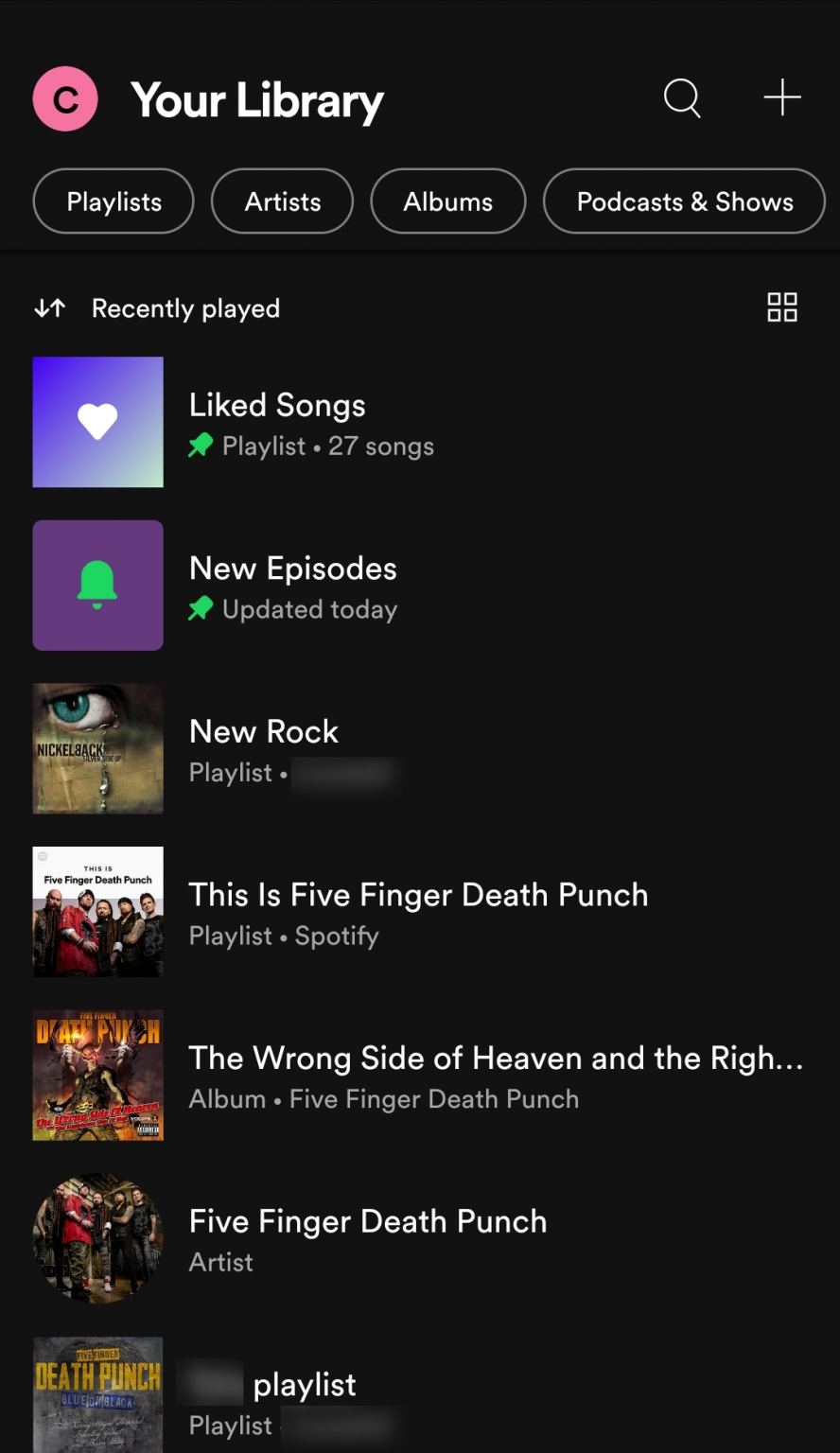Switch library to grid view
The height and width of the screenshot is (1453, 840).
[782, 307]
